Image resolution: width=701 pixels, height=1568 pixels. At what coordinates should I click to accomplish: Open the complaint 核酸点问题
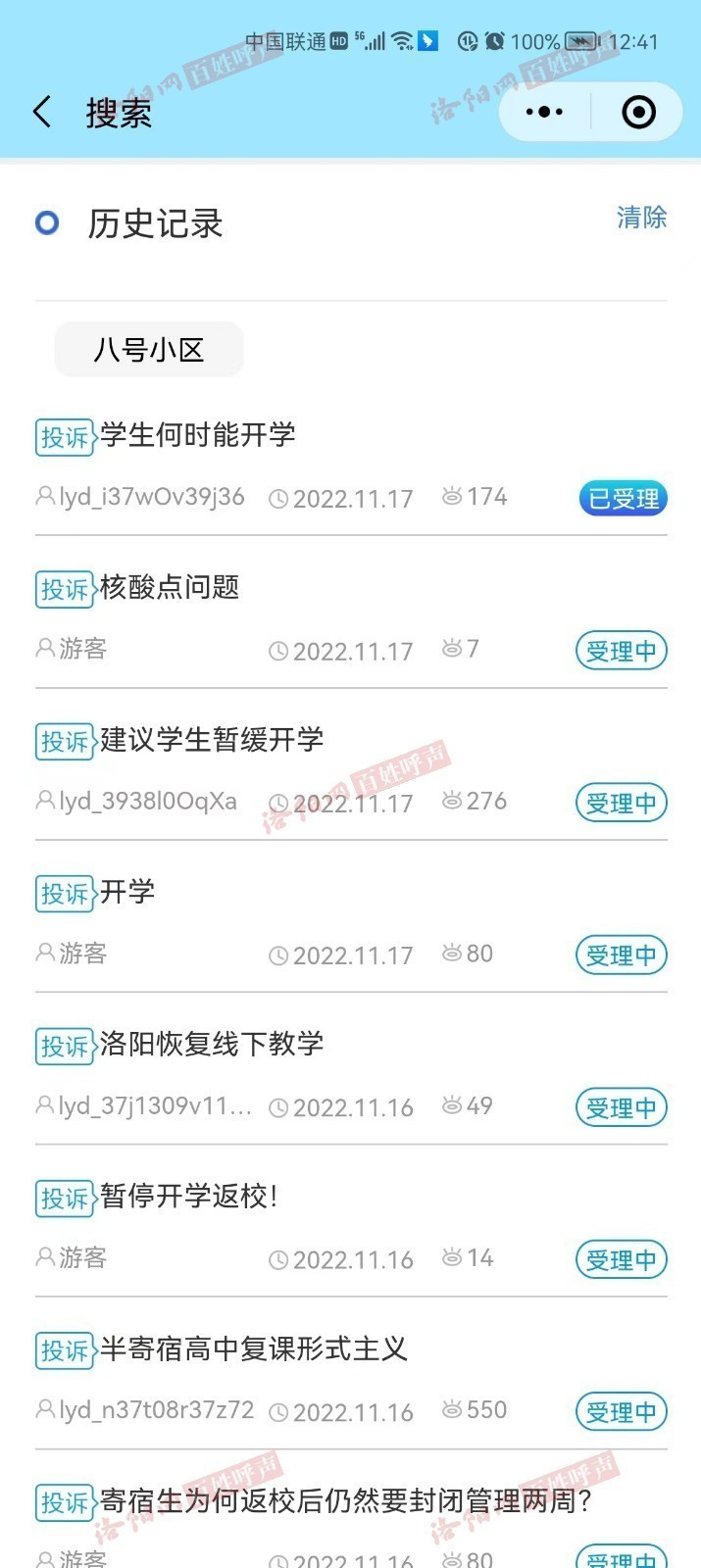351,618
